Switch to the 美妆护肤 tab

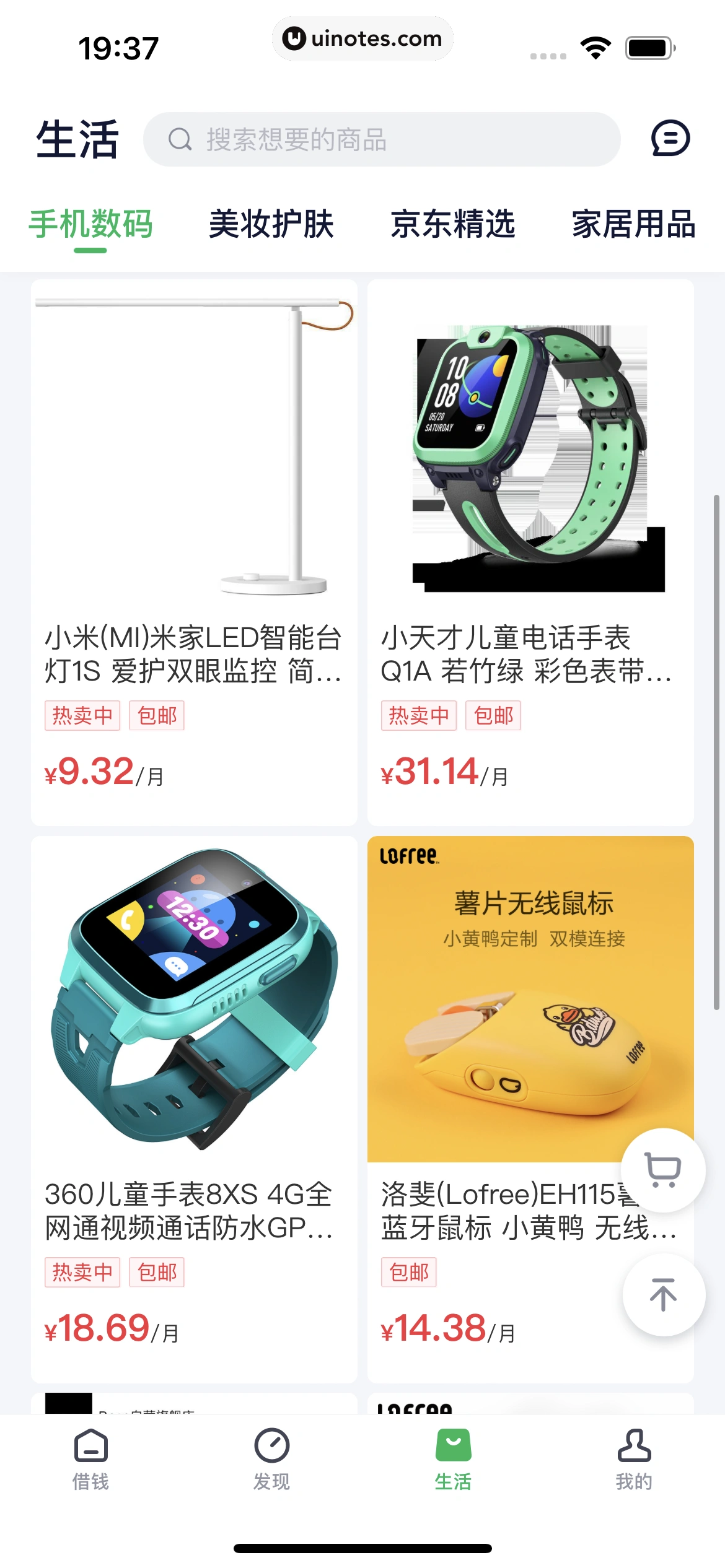tap(271, 224)
